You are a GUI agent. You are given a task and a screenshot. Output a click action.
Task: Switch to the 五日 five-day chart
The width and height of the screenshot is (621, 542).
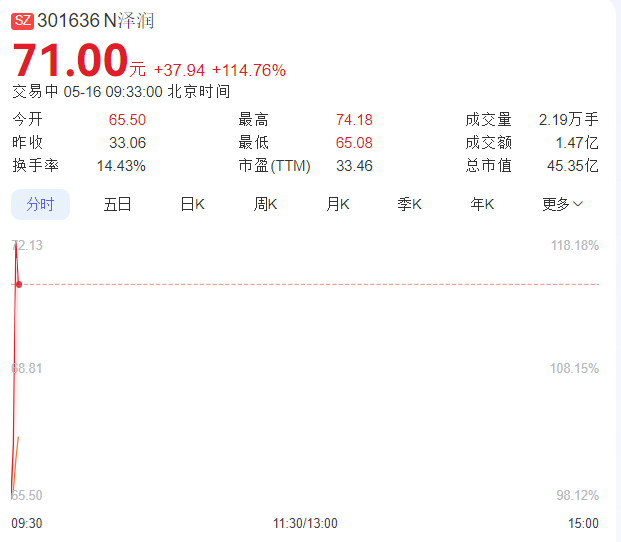click(x=117, y=204)
